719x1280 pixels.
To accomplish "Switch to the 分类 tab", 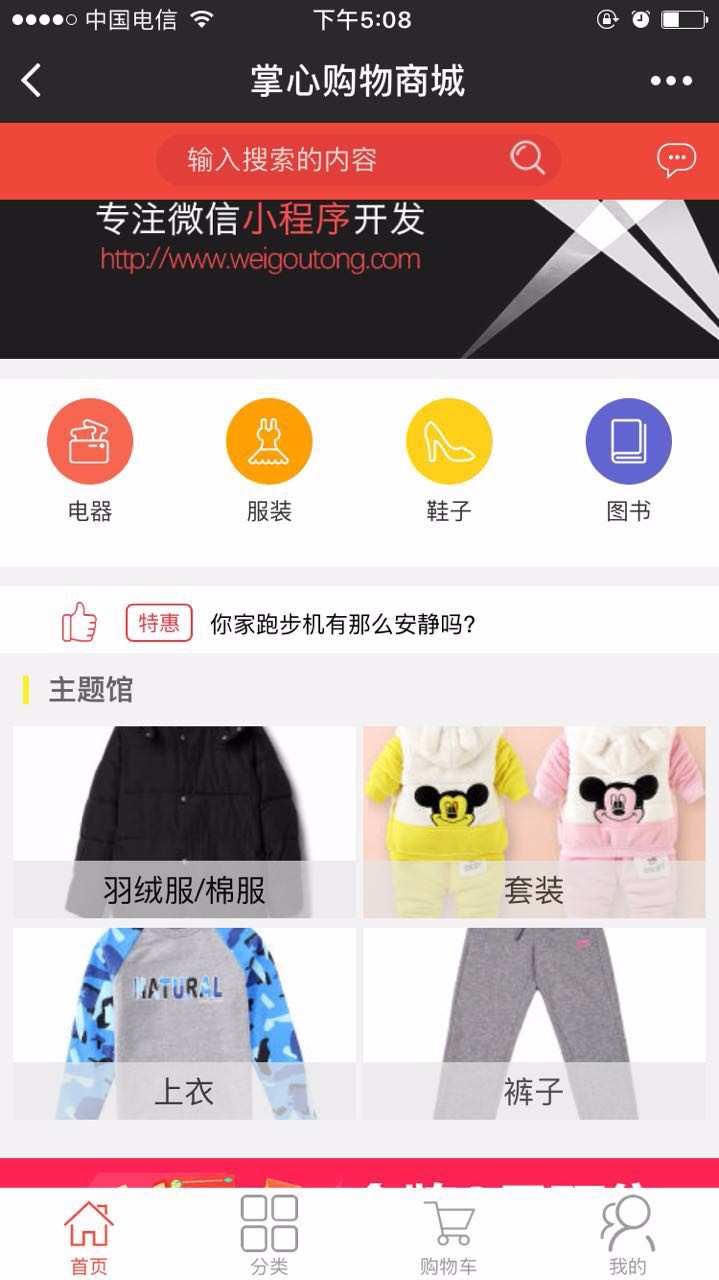I will (269, 1236).
